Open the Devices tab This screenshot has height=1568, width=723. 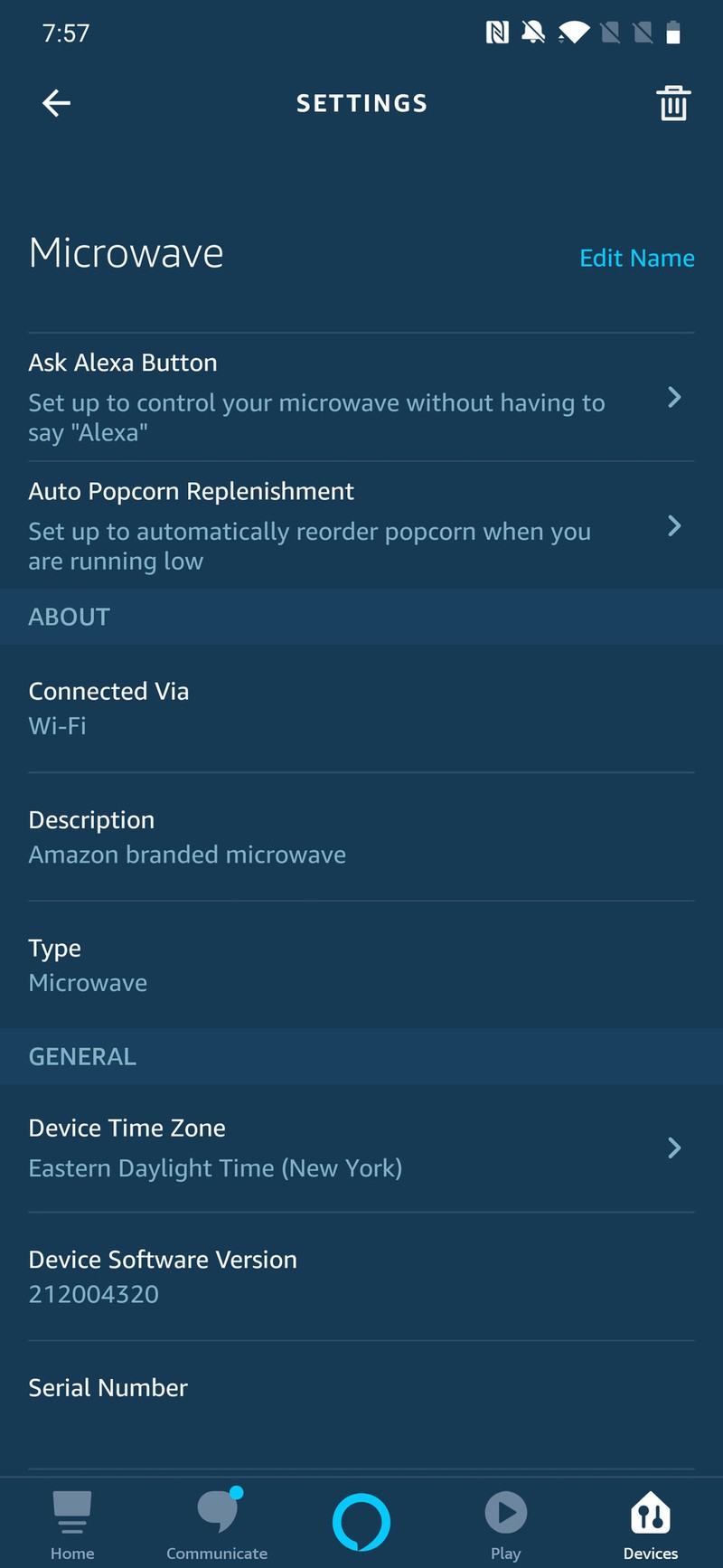[x=650, y=1525]
